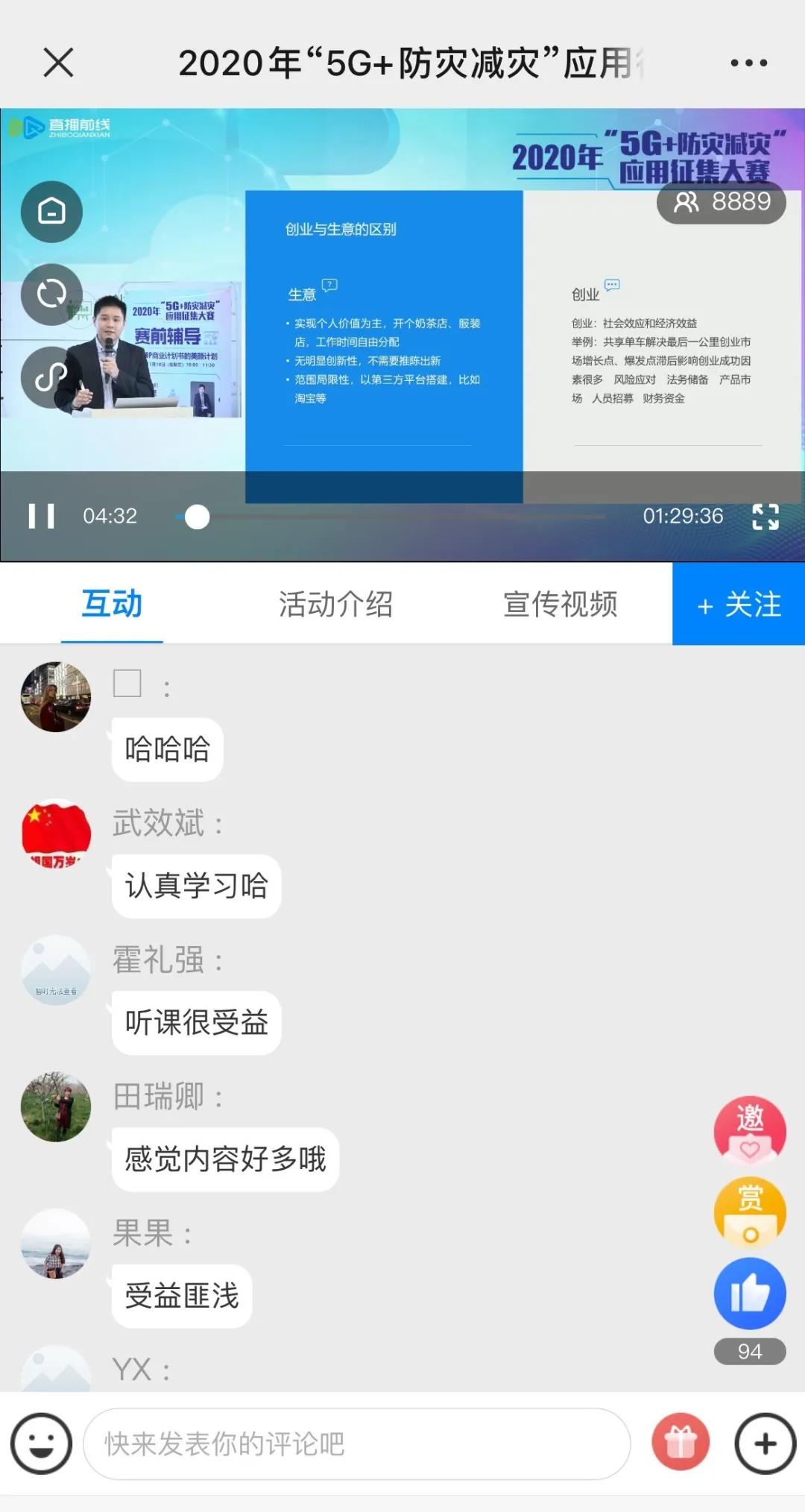Viewport: 805px width, 1512px height.
Task: Follow the channel with + 关注
Action: pyautogui.click(x=739, y=605)
